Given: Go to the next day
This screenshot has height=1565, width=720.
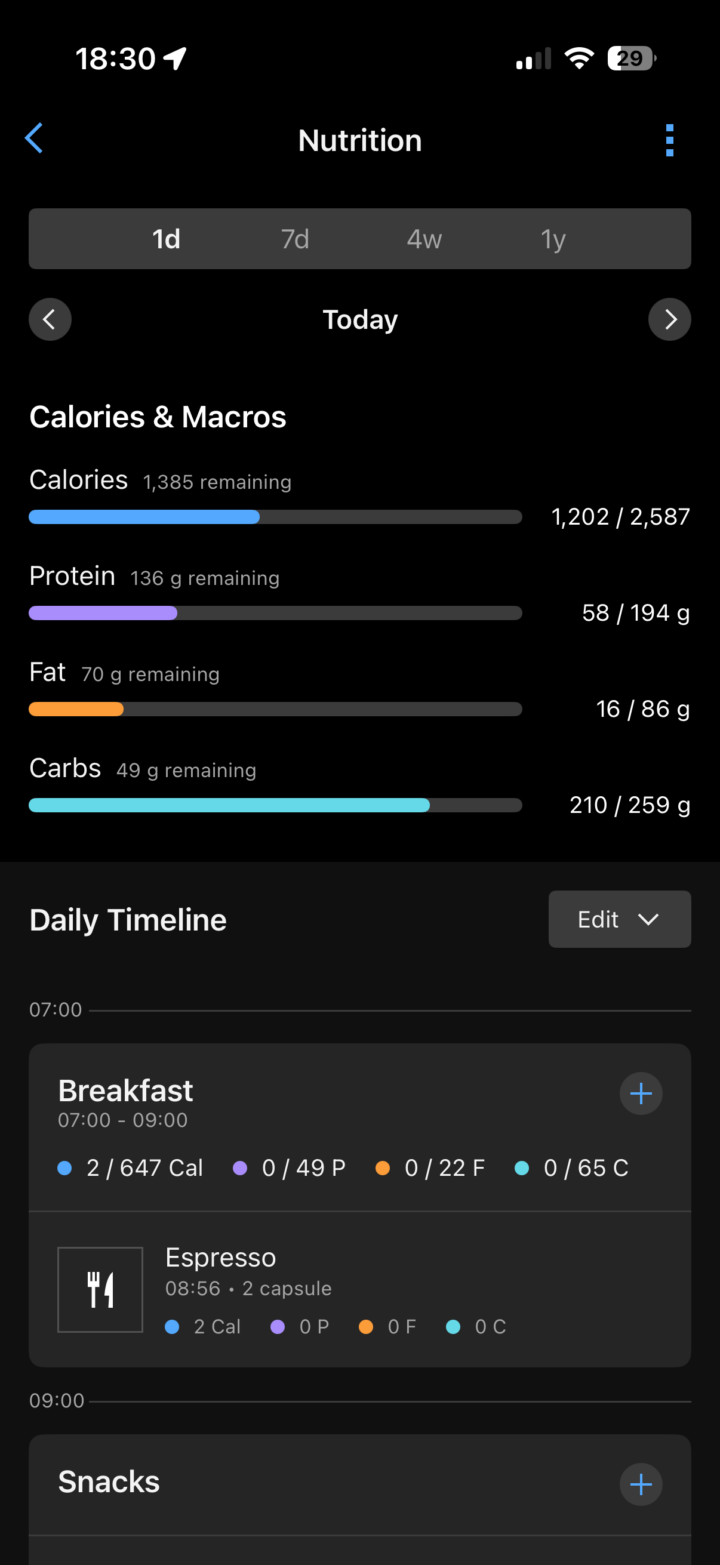Looking at the screenshot, I should click(670, 320).
